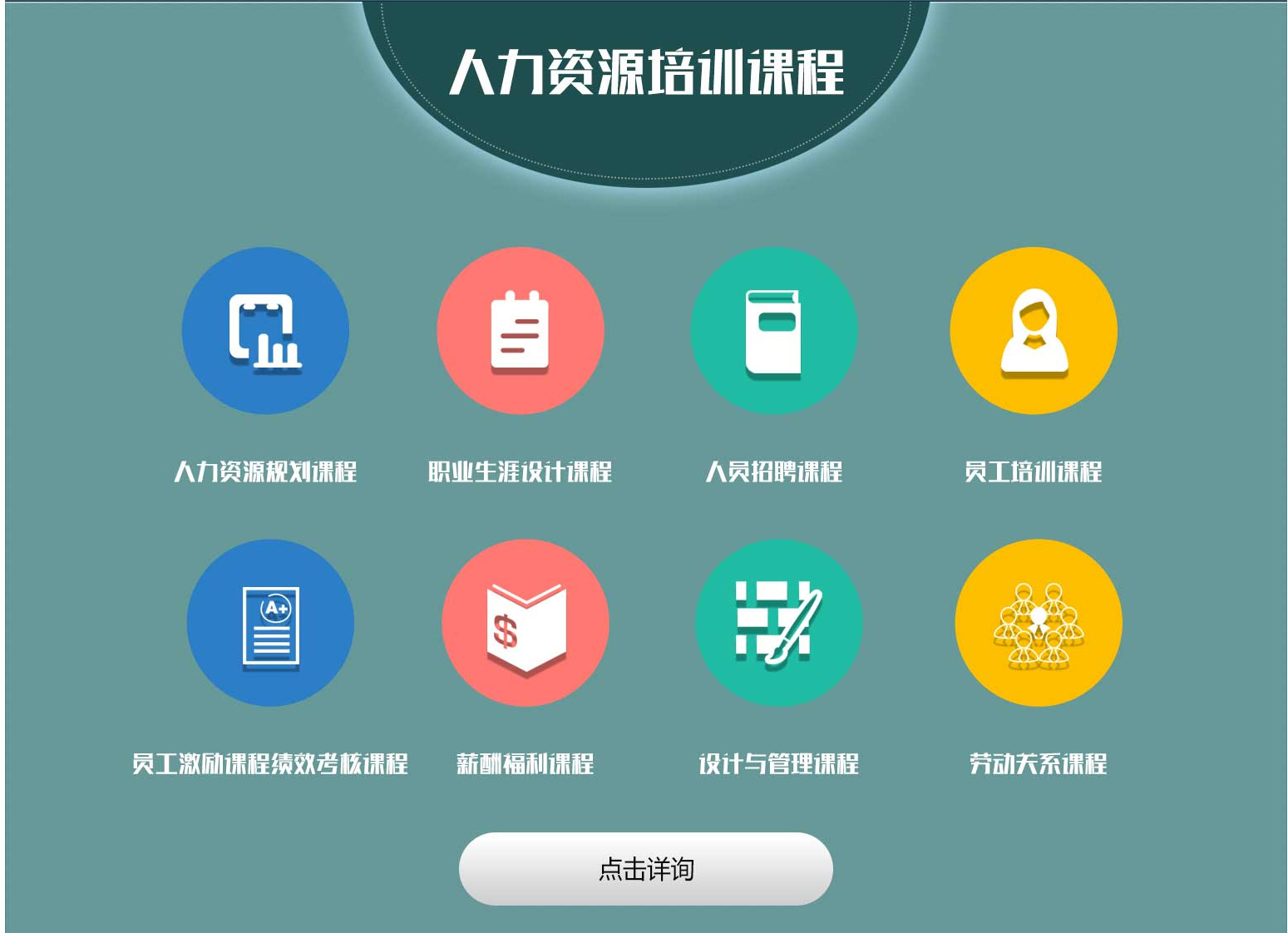This screenshot has height=933, width=1288.
Task: Open the 设计与管理课程 course
Action: click(x=778, y=623)
